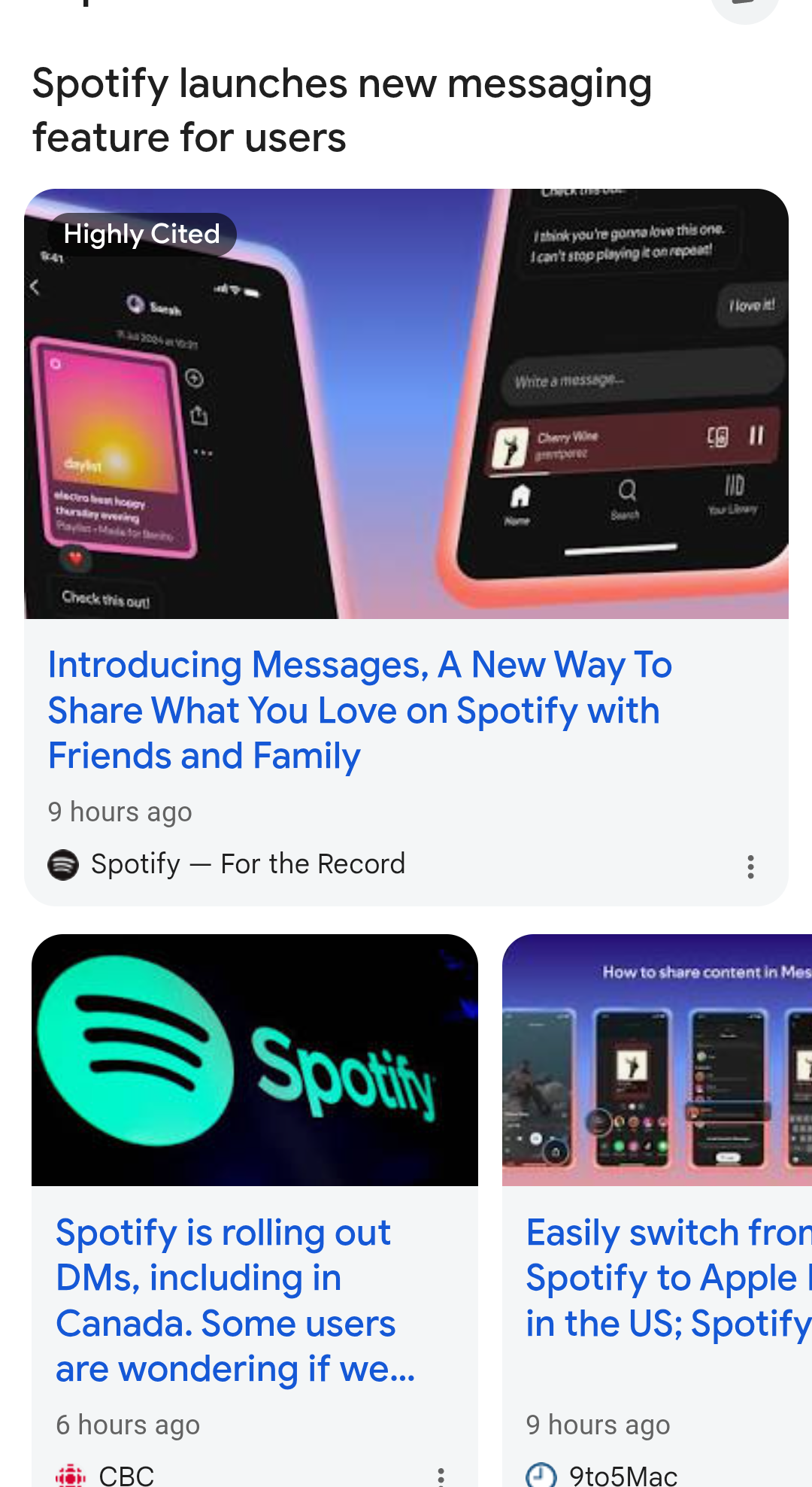Open more options for Spotify For the Record article
The image size is (812, 1487).
click(750, 866)
